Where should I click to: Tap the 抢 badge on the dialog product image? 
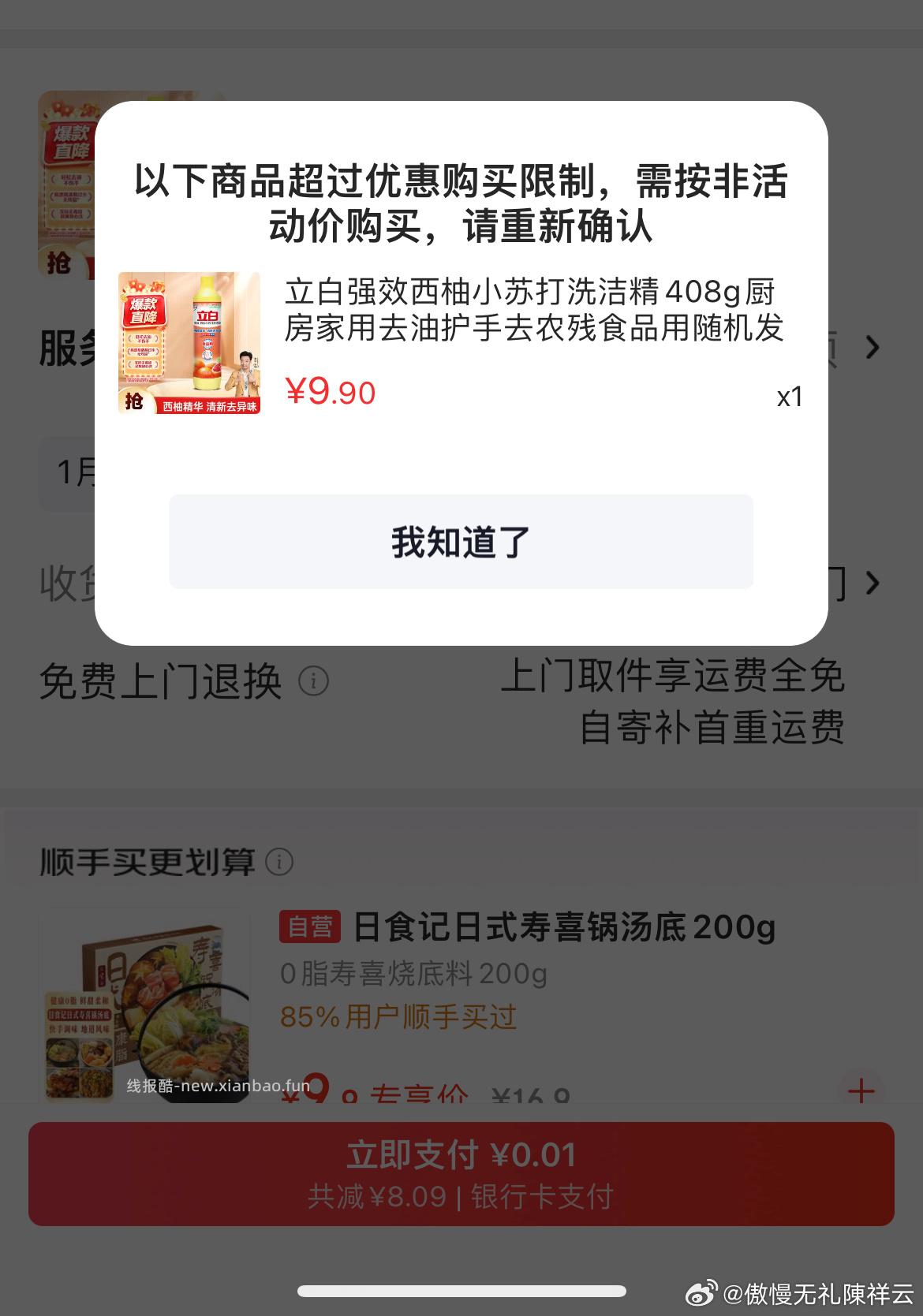(x=136, y=401)
